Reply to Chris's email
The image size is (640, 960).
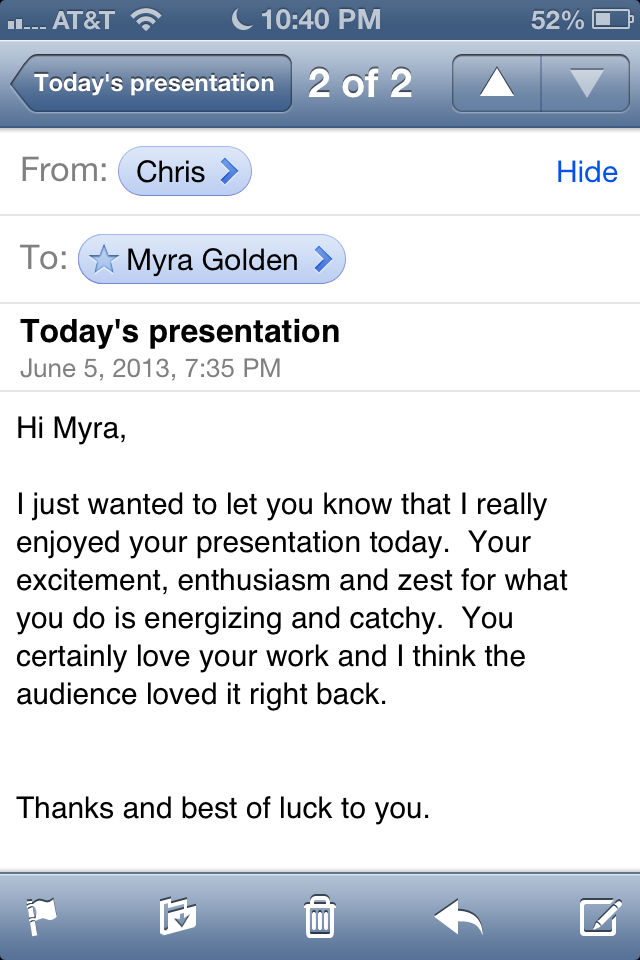tap(459, 916)
